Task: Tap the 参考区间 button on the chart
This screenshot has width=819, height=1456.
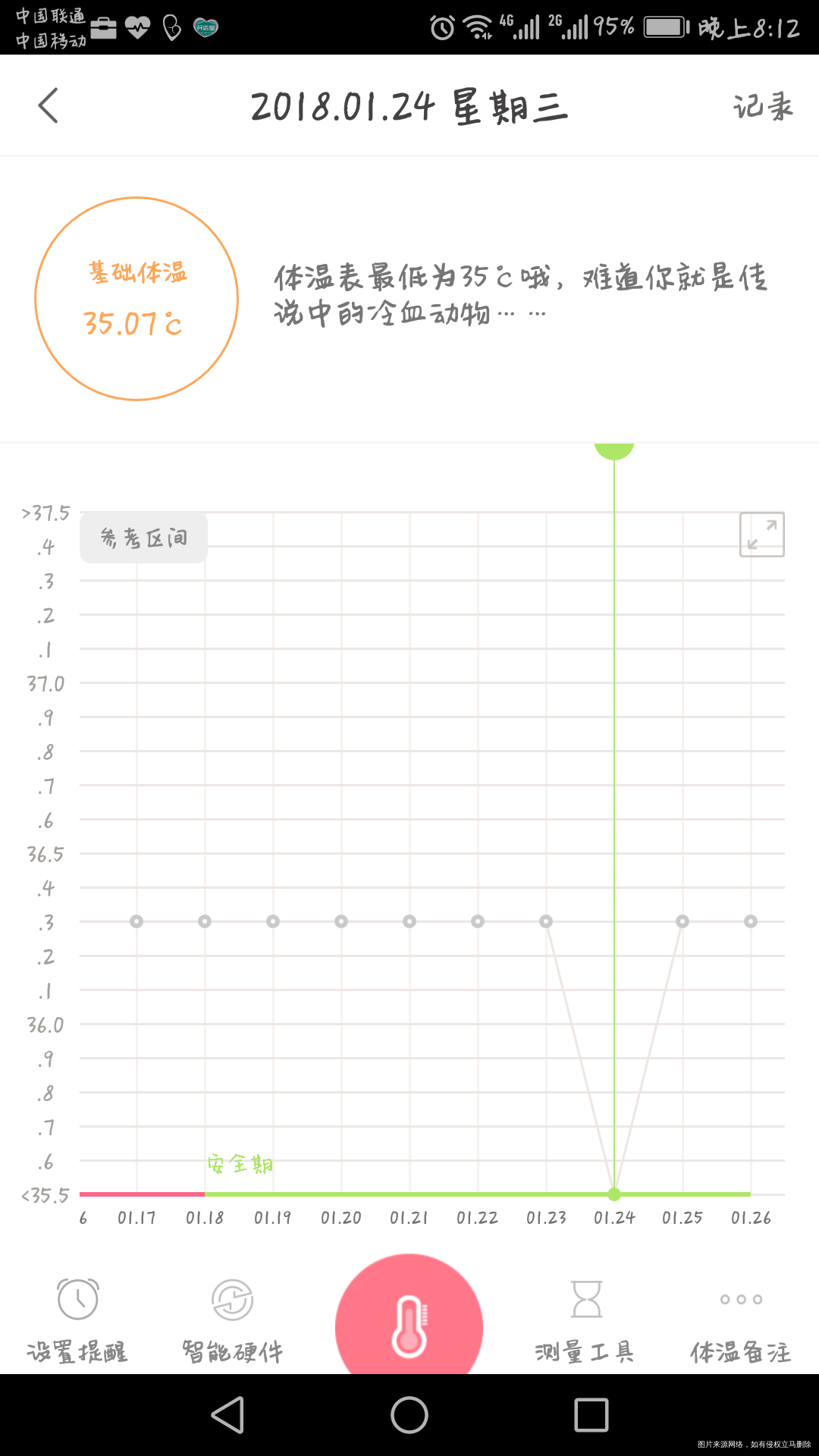Action: [x=143, y=538]
